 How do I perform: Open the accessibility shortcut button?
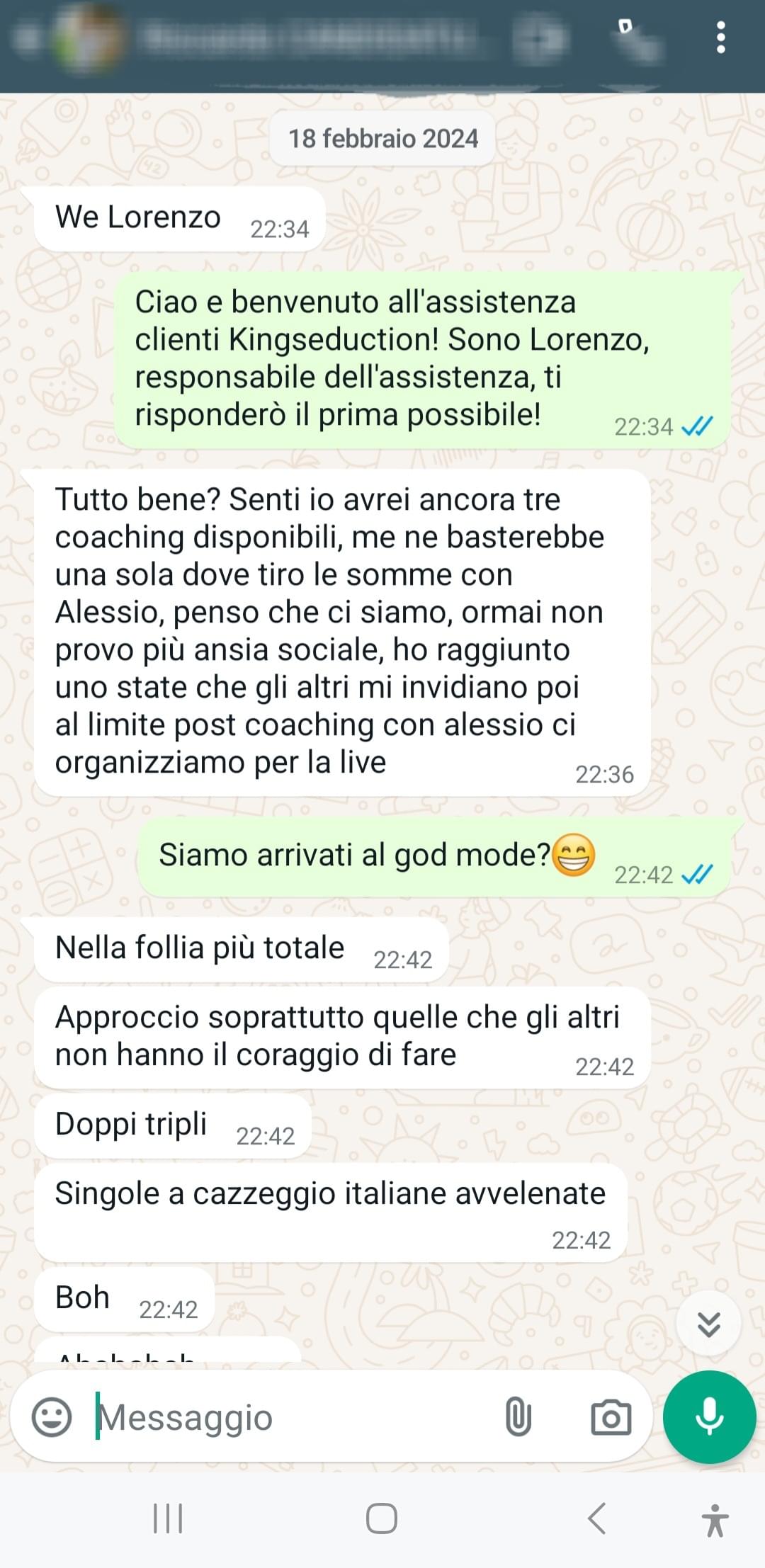click(715, 1520)
